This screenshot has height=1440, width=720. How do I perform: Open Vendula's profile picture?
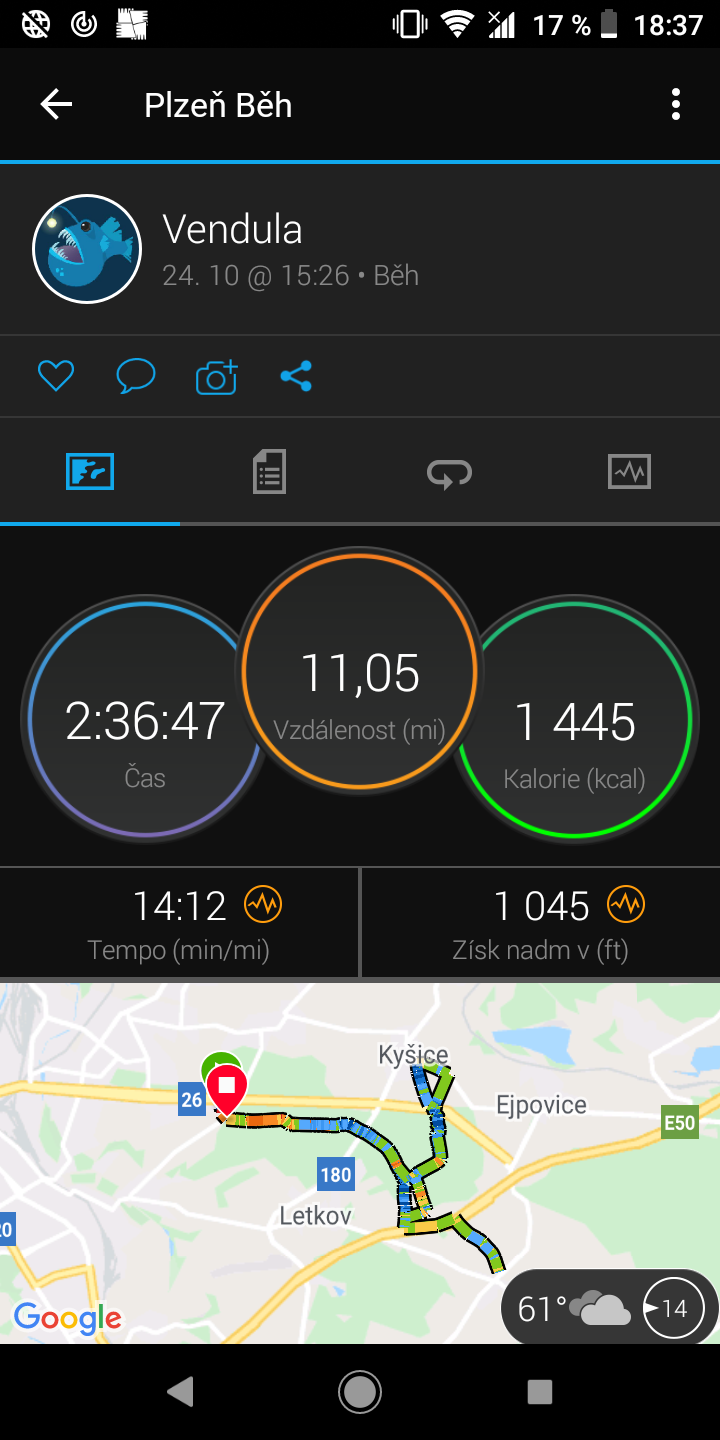87,249
